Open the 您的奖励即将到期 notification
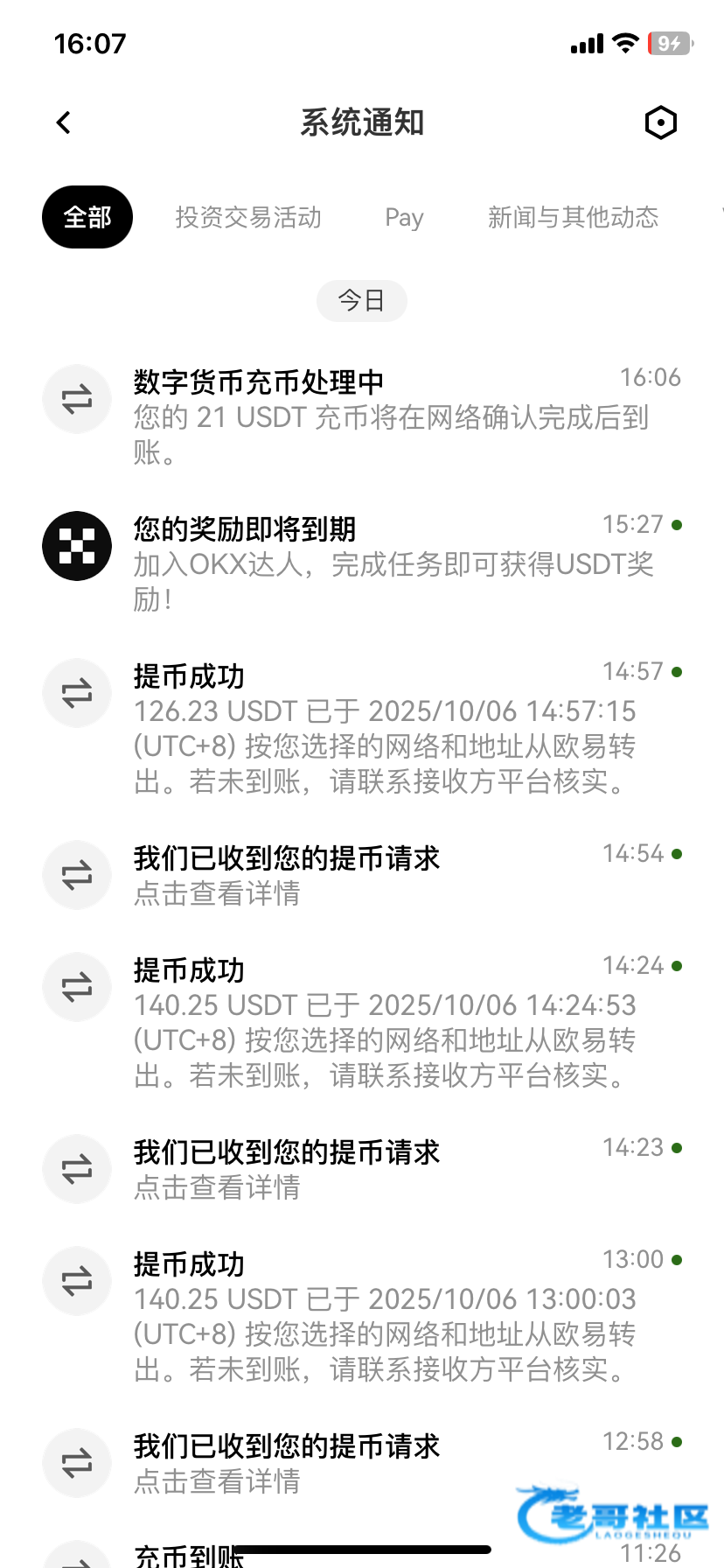Viewport: 724px width, 1568px height. 362,563
